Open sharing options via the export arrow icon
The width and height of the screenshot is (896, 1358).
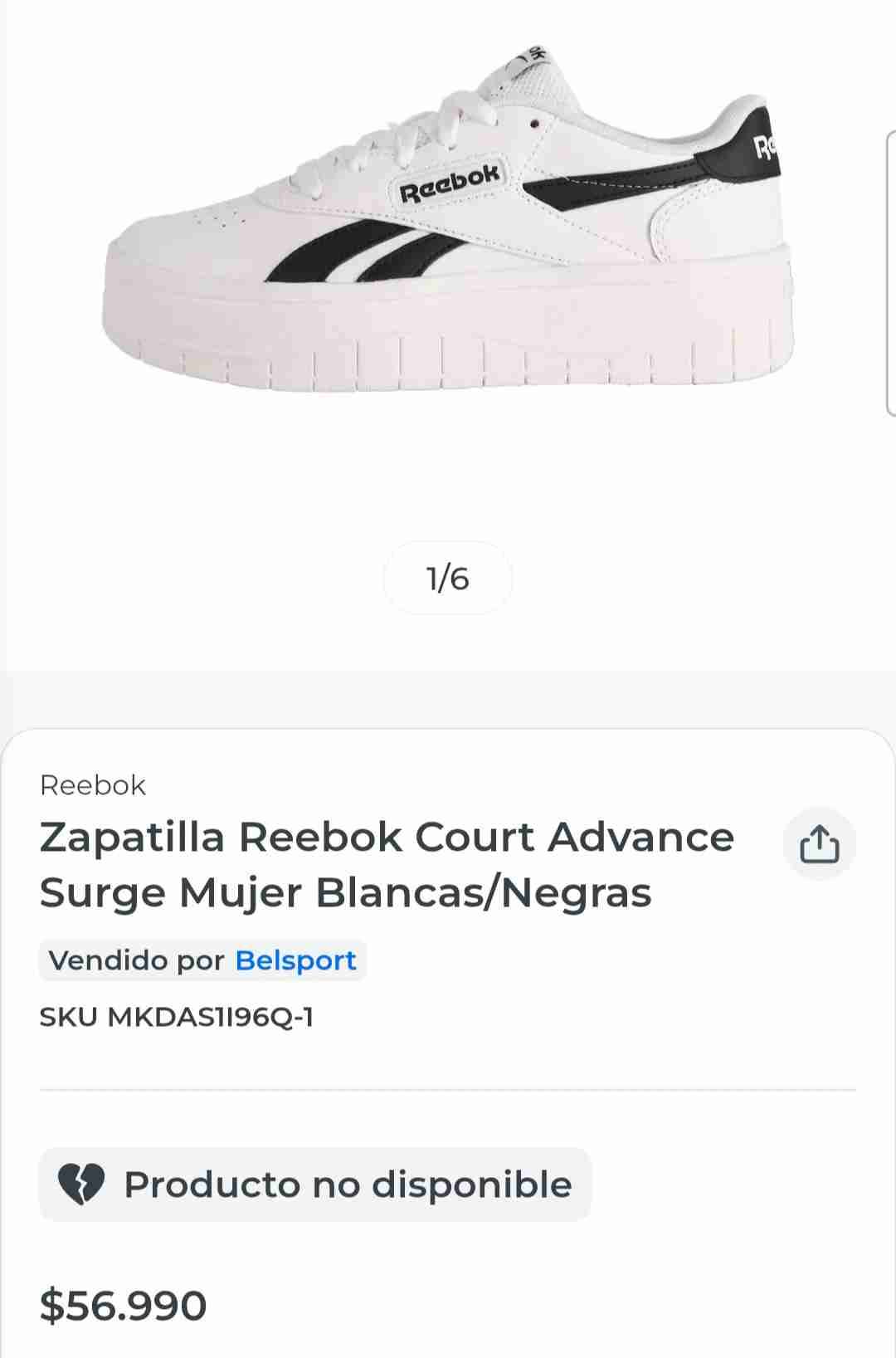(820, 843)
